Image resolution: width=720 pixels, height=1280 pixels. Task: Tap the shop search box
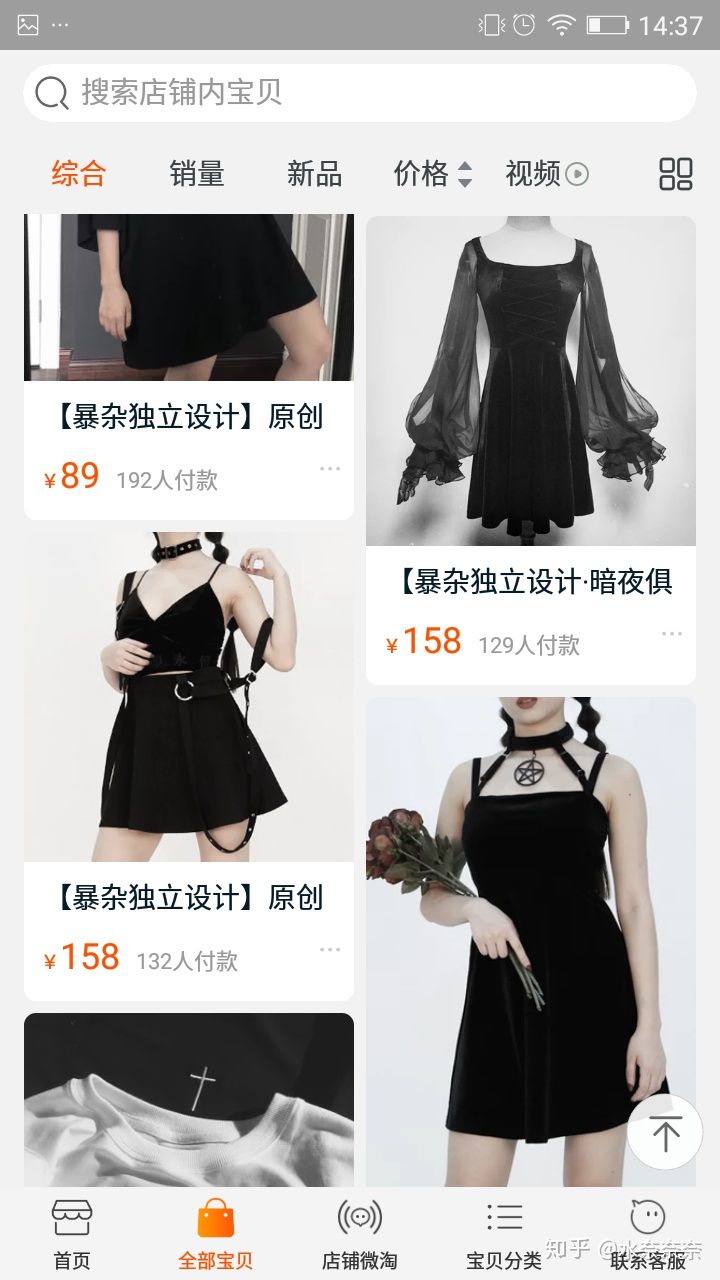tap(360, 93)
